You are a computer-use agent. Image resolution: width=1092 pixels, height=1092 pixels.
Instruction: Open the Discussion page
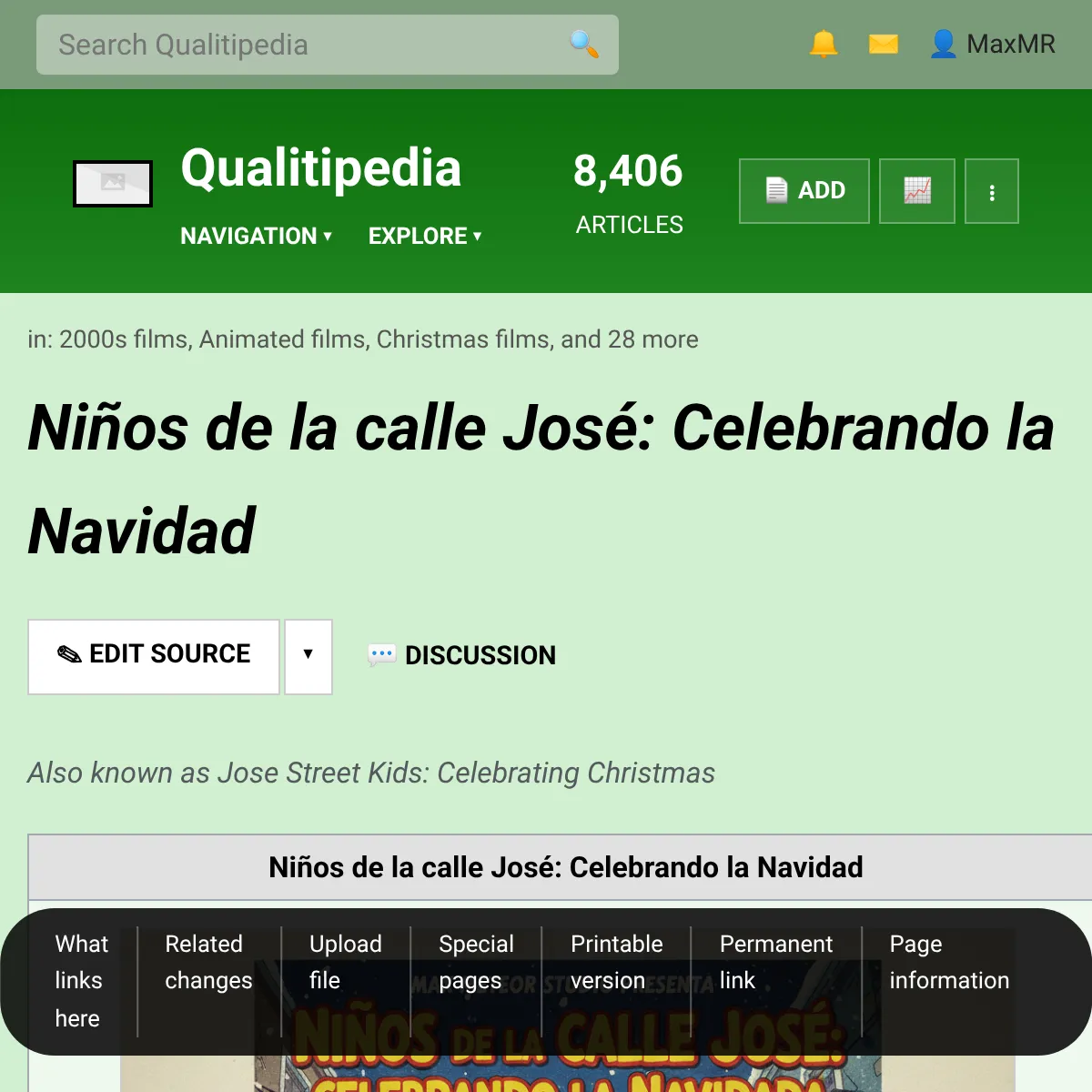462,655
